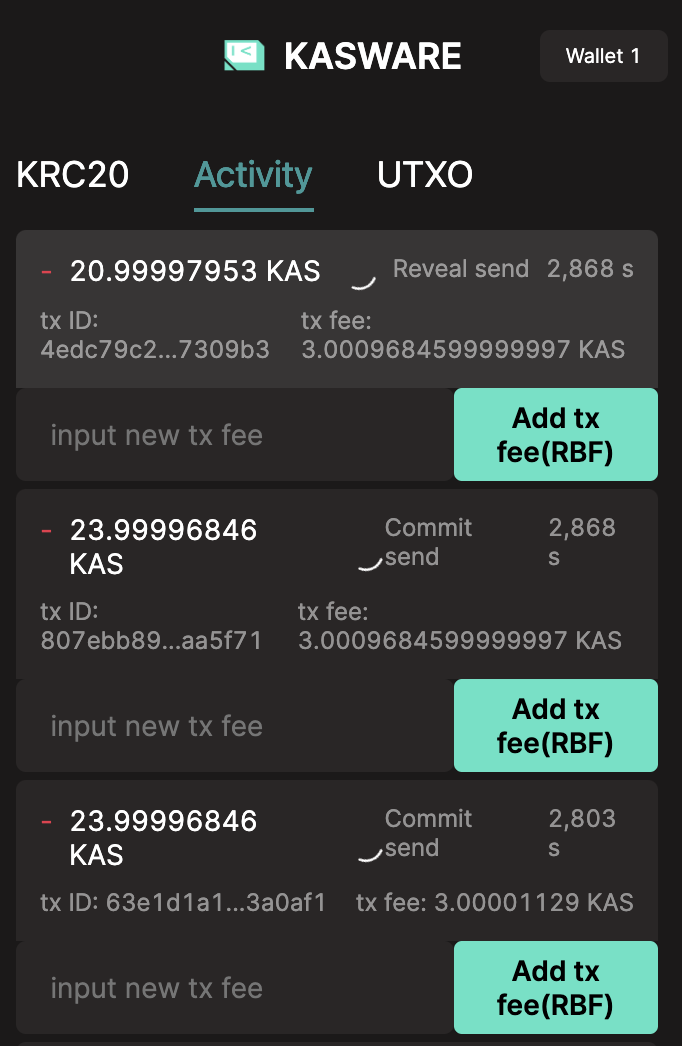Image resolution: width=682 pixels, height=1046 pixels.
Task: Open Commit send transaction 807ebb89…aa5f71
Action: pos(336,584)
